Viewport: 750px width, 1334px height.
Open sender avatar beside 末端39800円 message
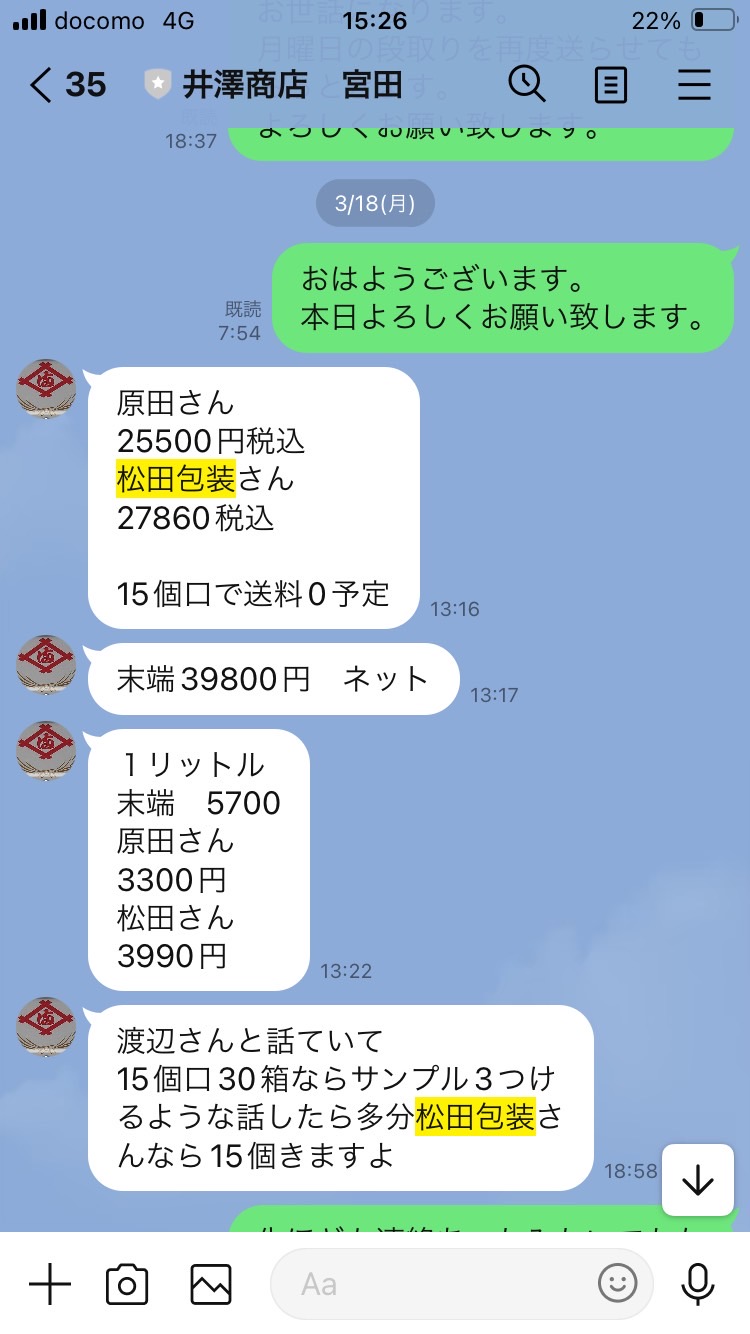coord(46,665)
